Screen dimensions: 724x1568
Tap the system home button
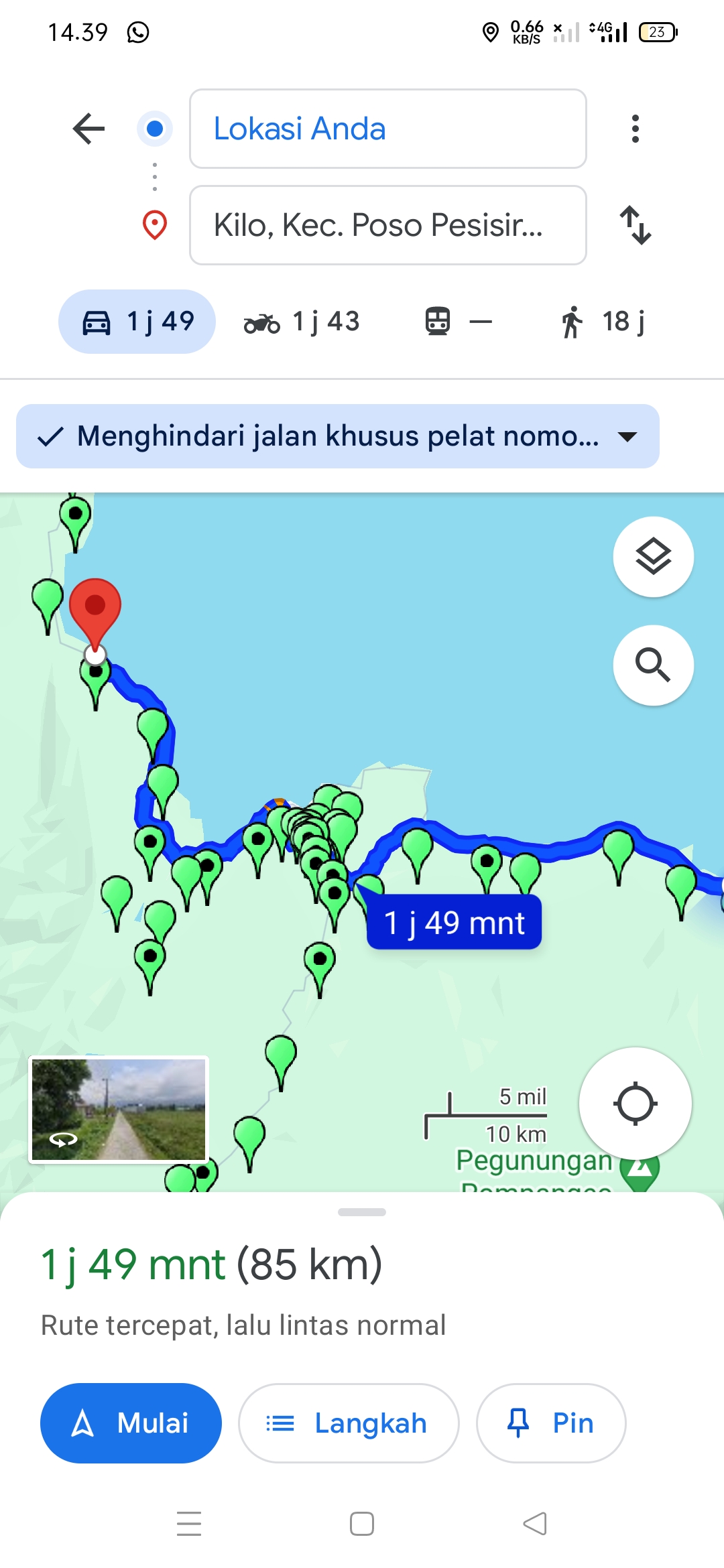[362, 1524]
